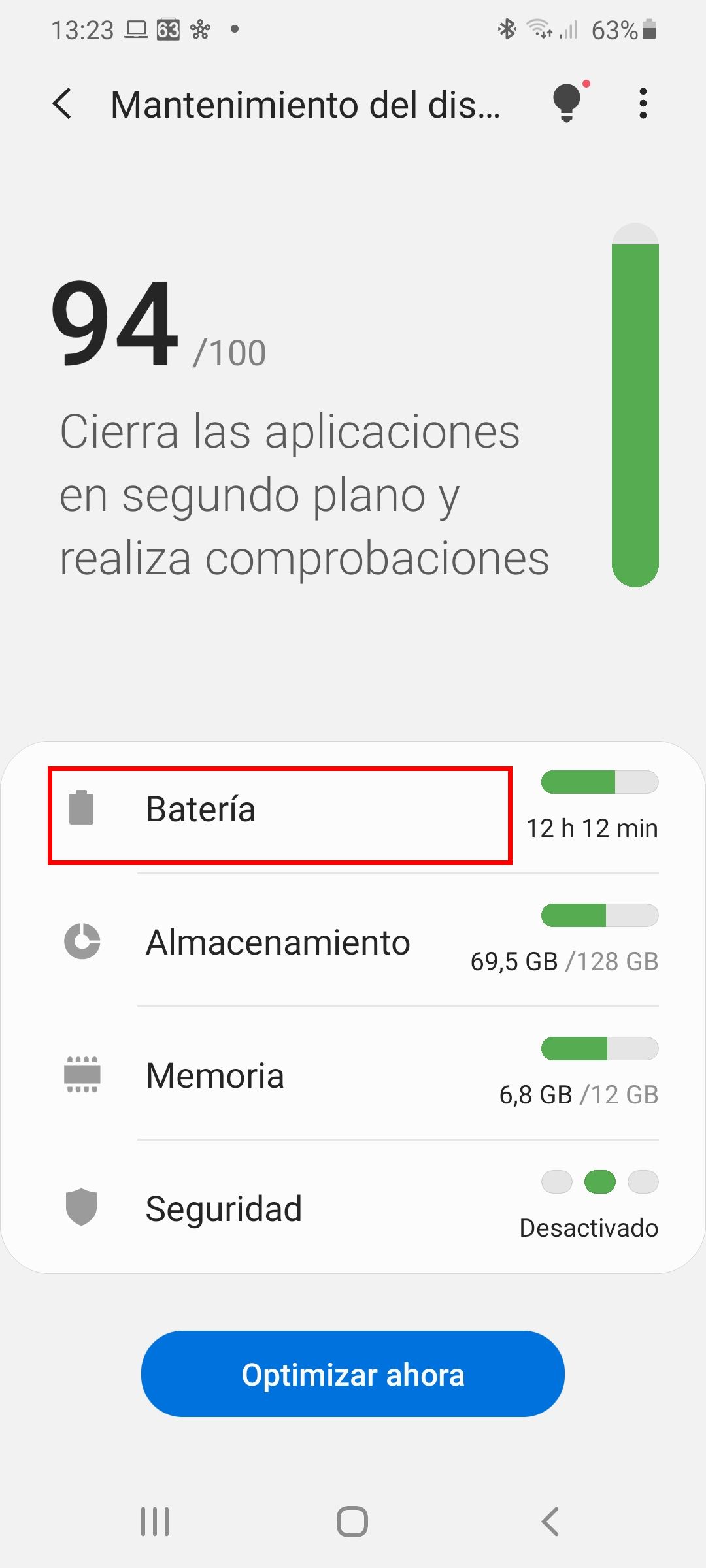Go back from Mantenimiento del dispositivo

(x=63, y=104)
